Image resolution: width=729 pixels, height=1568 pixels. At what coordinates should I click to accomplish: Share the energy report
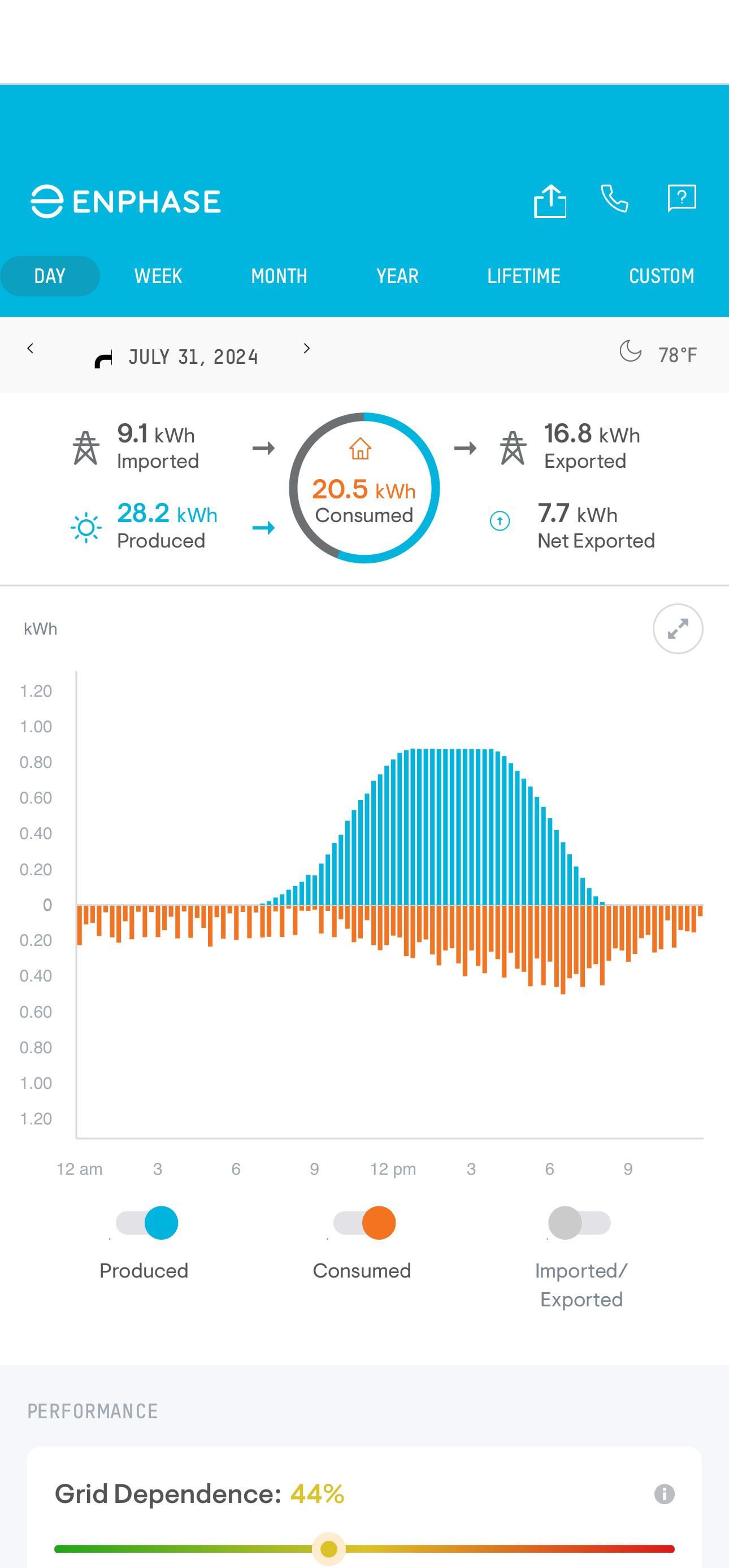550,200
